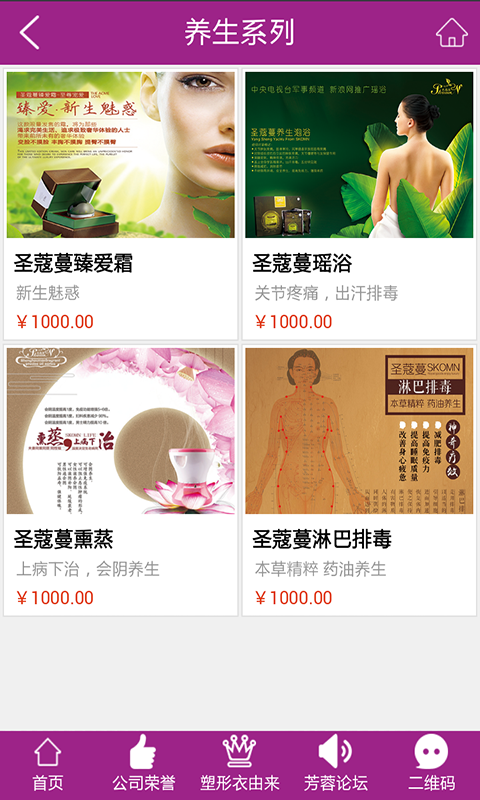The height and width of the screenshot is (800, 480).
Task: Open the 圣蔻蔓瑶浴 product card
Action: (x=359, y=204)
